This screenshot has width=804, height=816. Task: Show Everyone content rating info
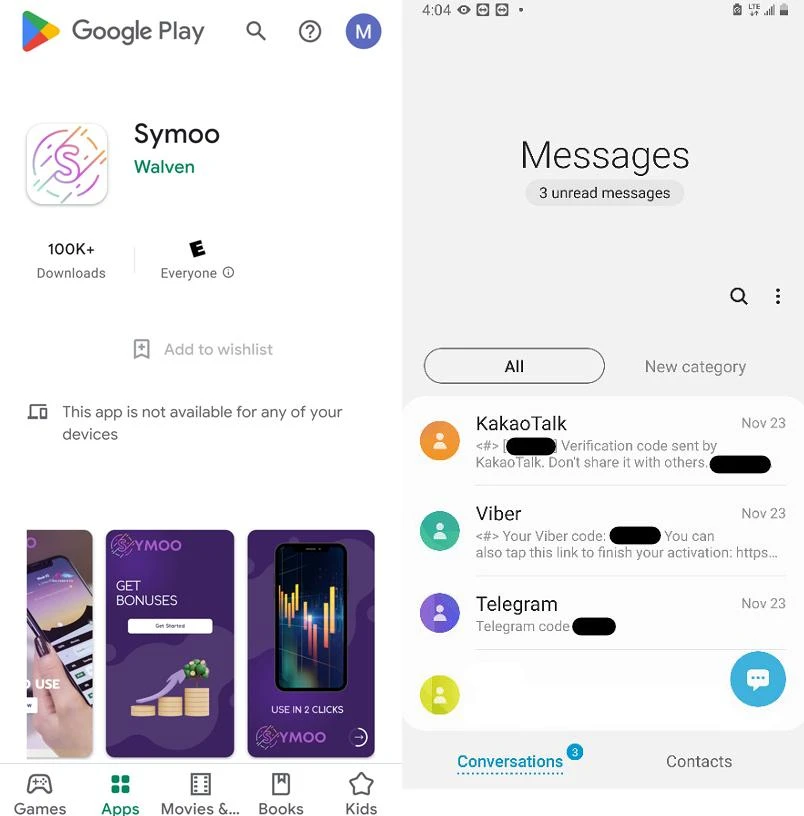[x=228, y=272]
